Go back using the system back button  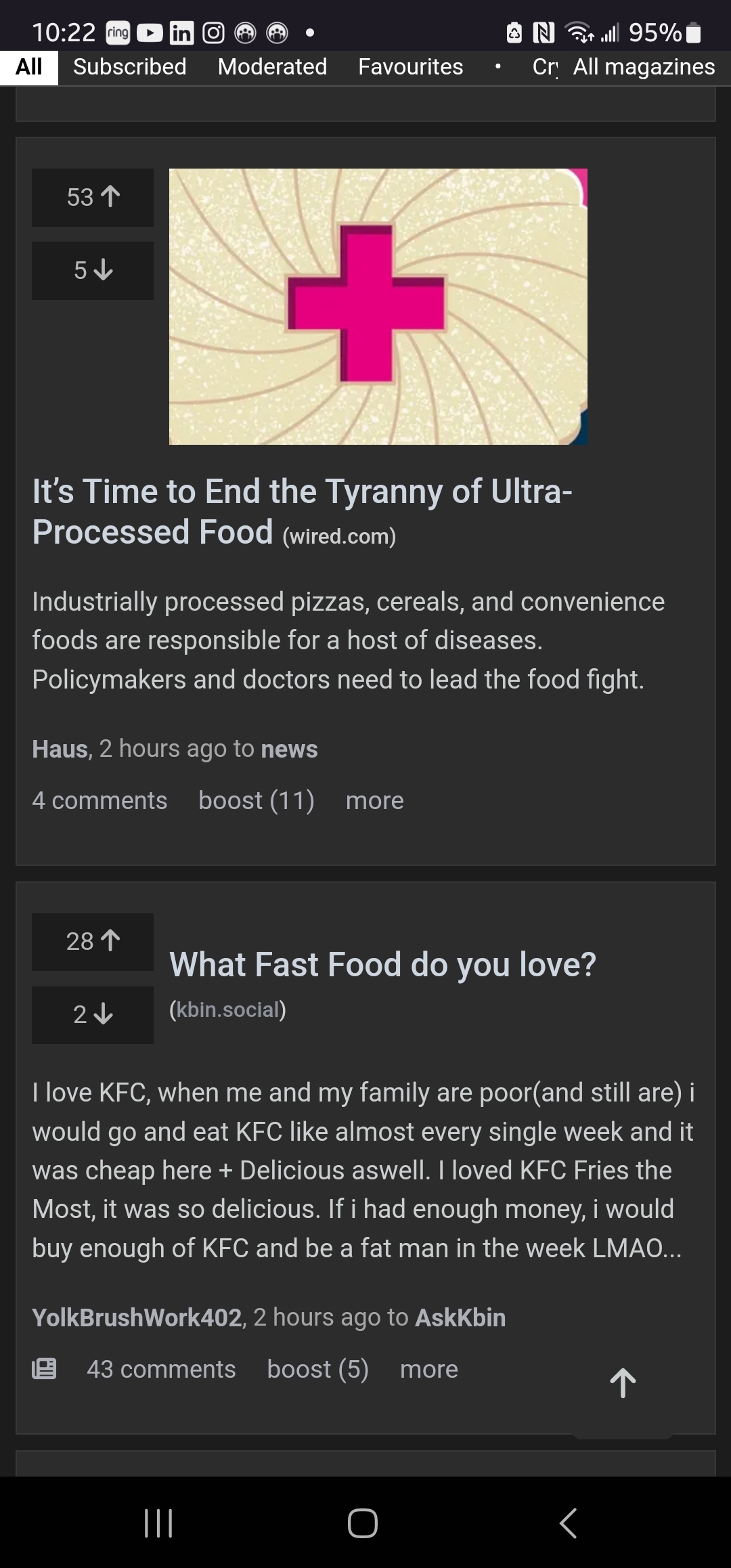tap(568, 1523)
